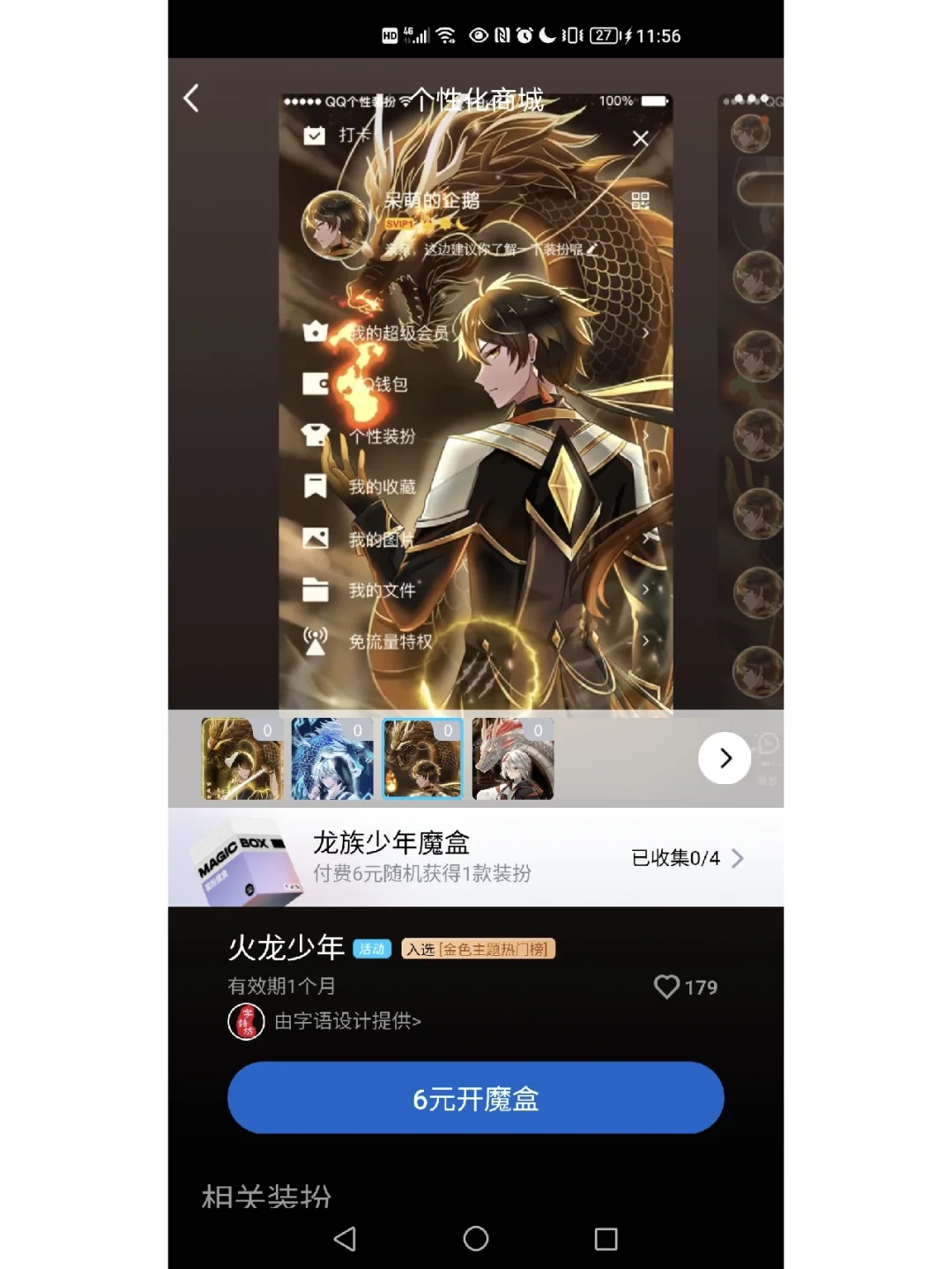The width and height of the screenshot is (952, 1269).
Task: Open recent apps via the square button
Action: pos(606,1239)
